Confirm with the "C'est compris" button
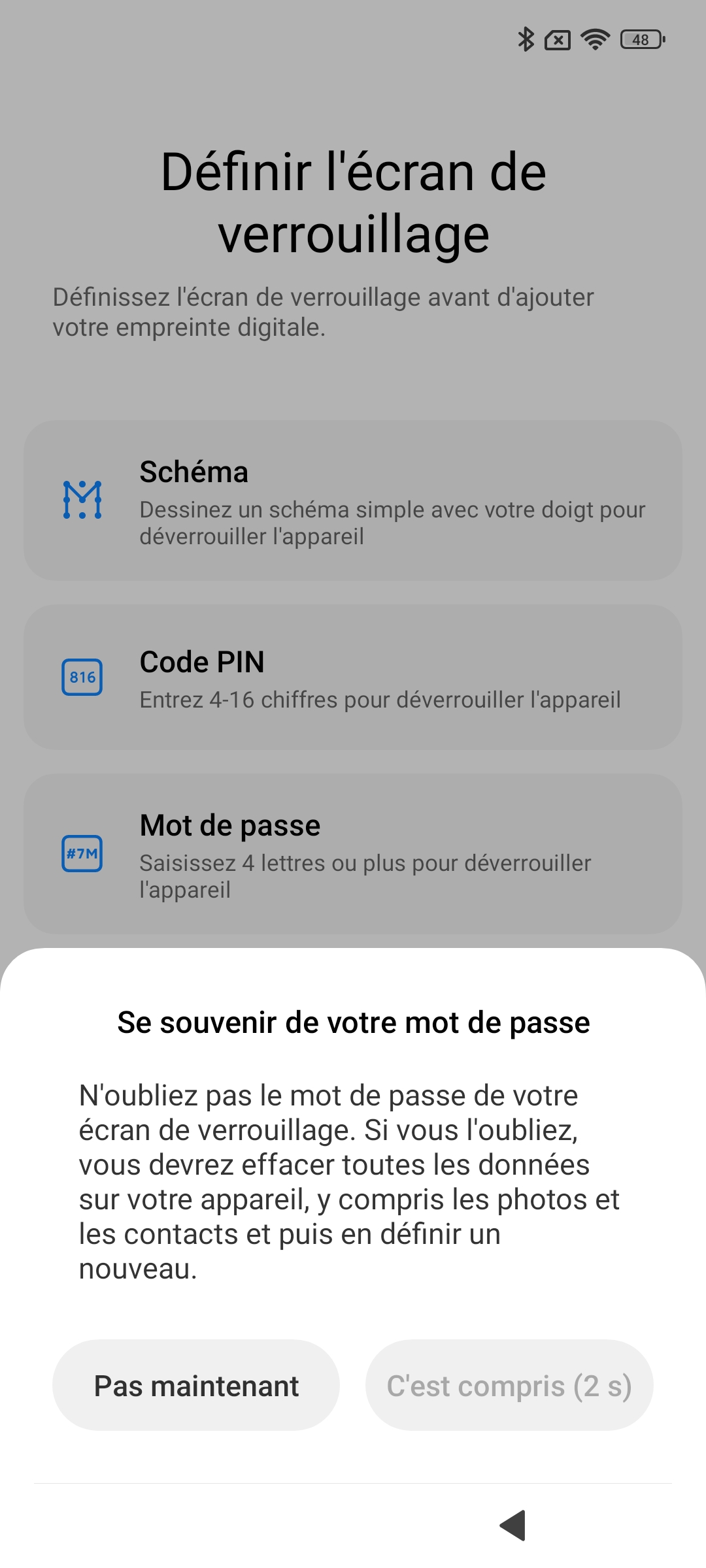The height and width of the screenshot is (1568, 706). tap(509, 1386)
